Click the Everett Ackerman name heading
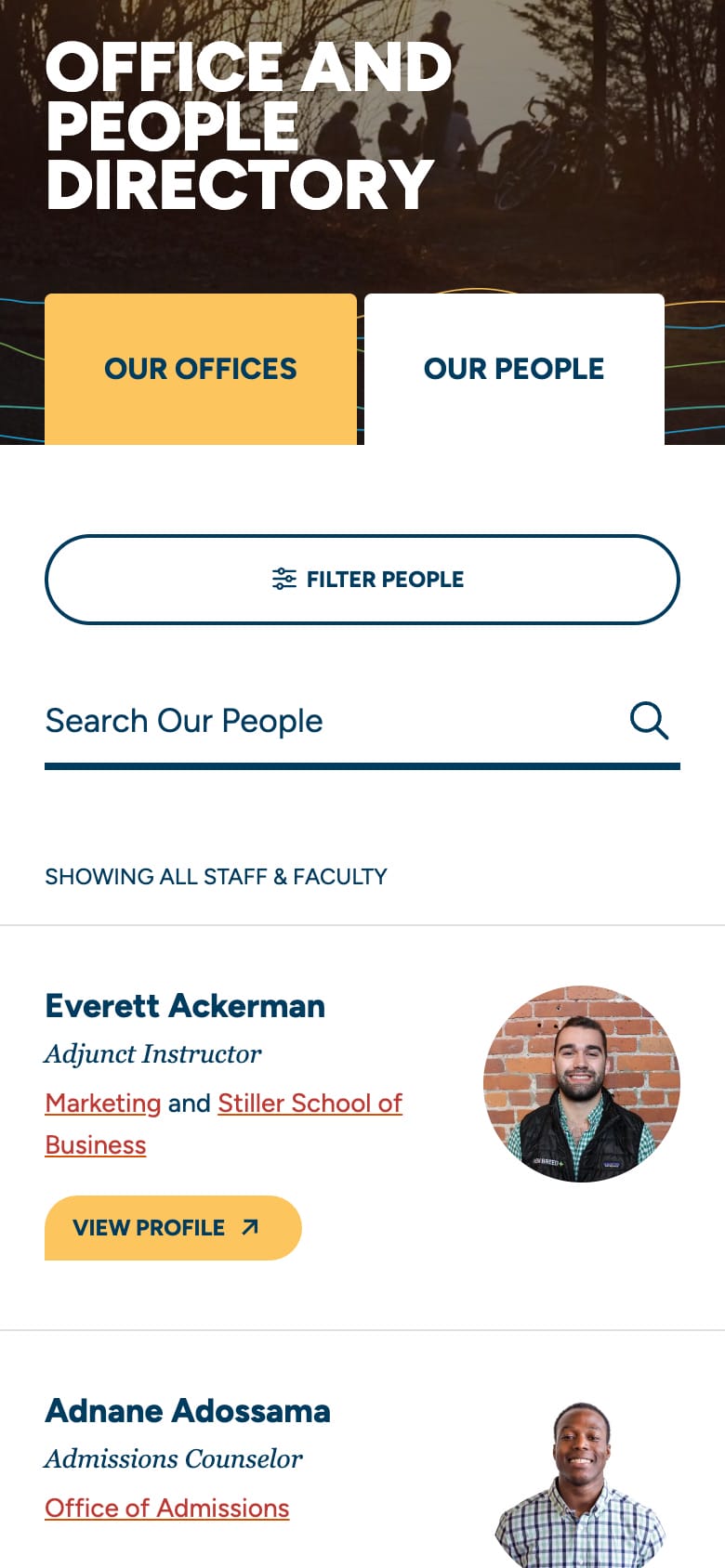Viewport: 725px width, 1568px height. pos(185,1006)
